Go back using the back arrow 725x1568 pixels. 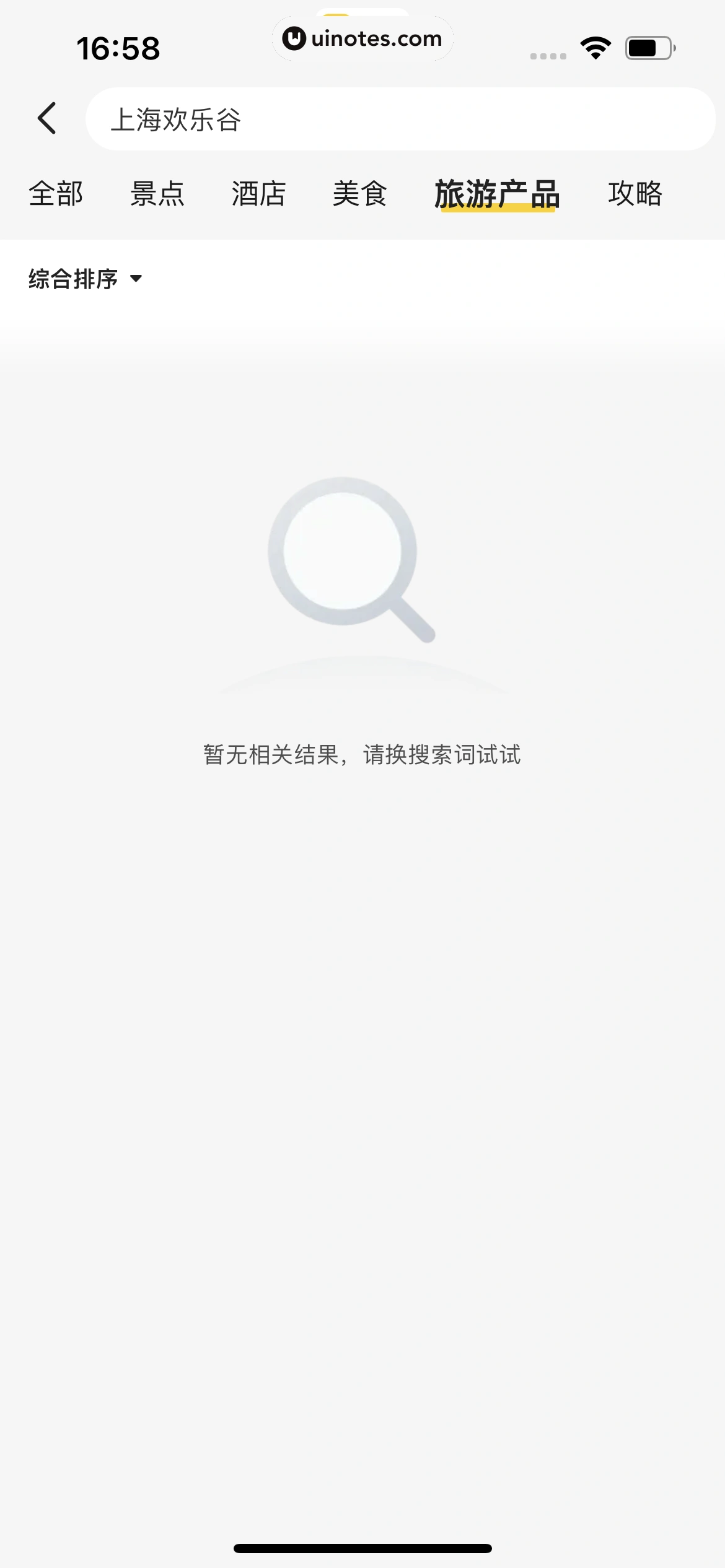[x=47, y=118]
